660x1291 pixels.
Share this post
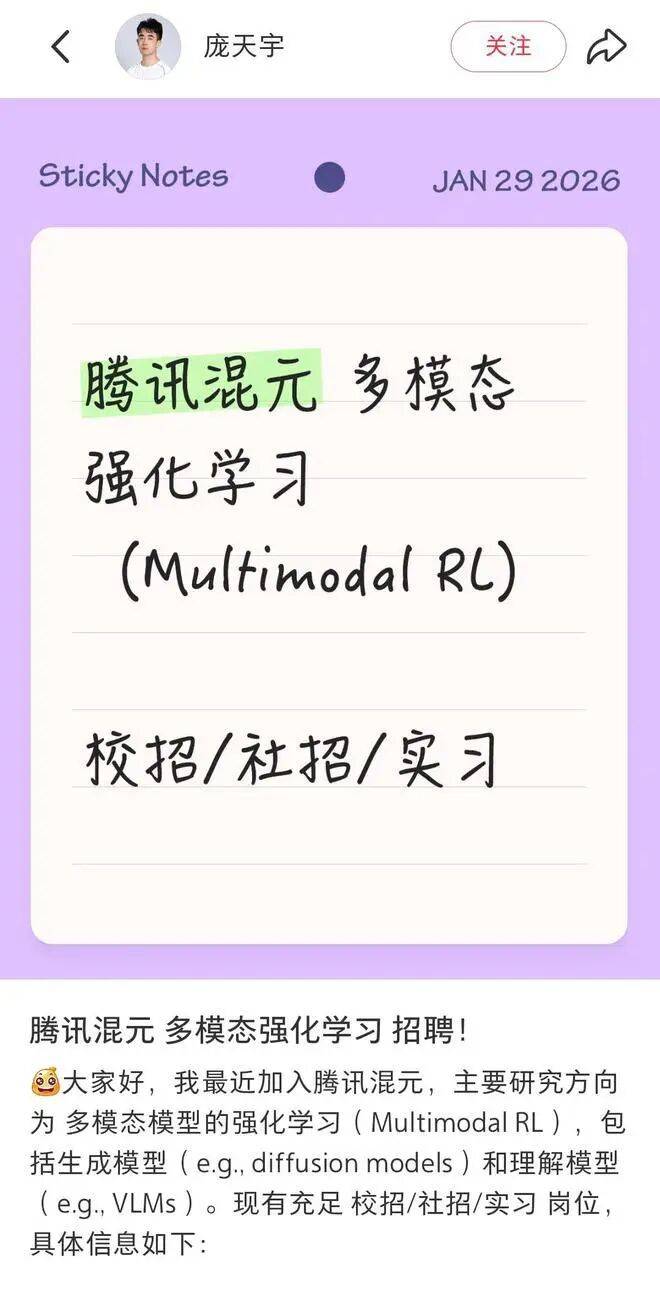pos(606,47)
